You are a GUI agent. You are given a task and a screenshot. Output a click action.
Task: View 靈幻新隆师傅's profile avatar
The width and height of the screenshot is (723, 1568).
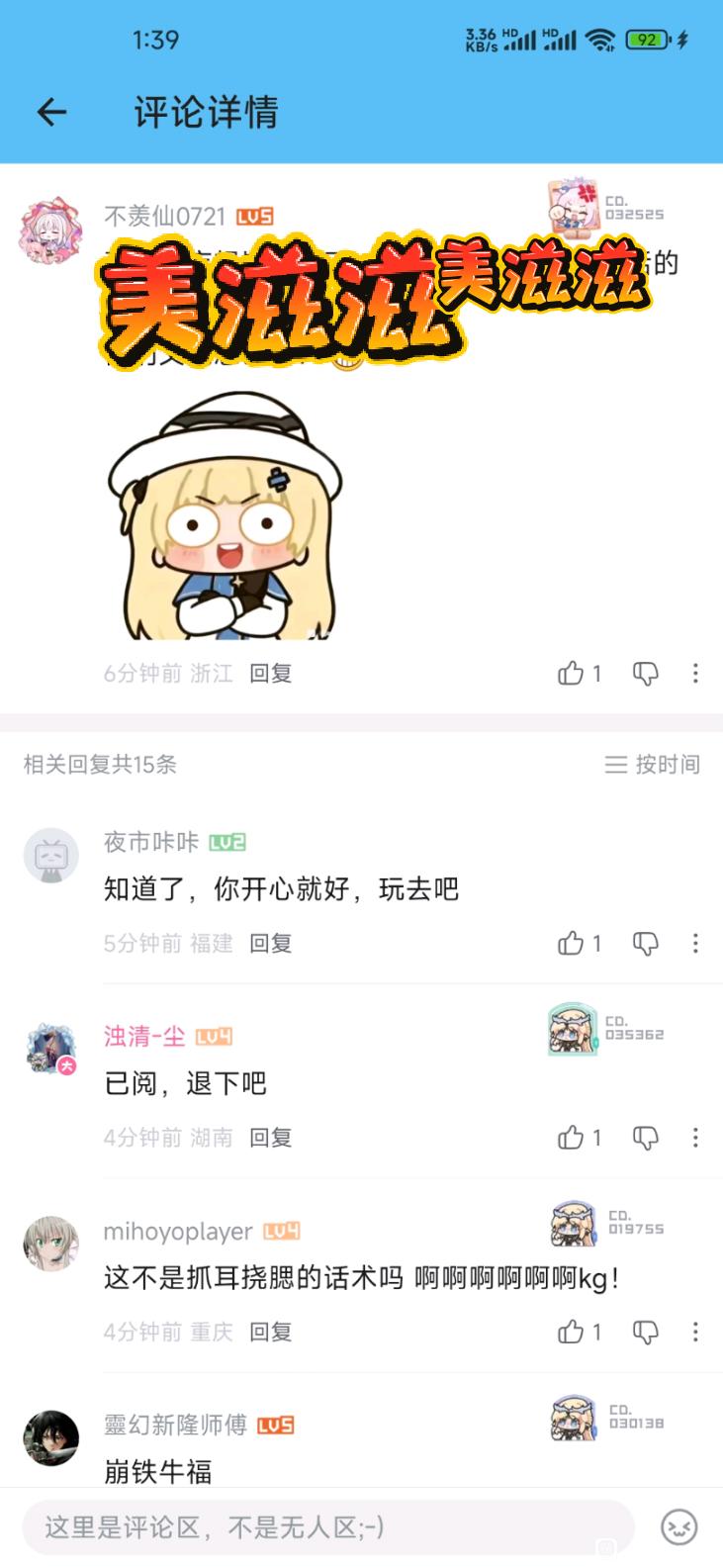pos(51,1437)
